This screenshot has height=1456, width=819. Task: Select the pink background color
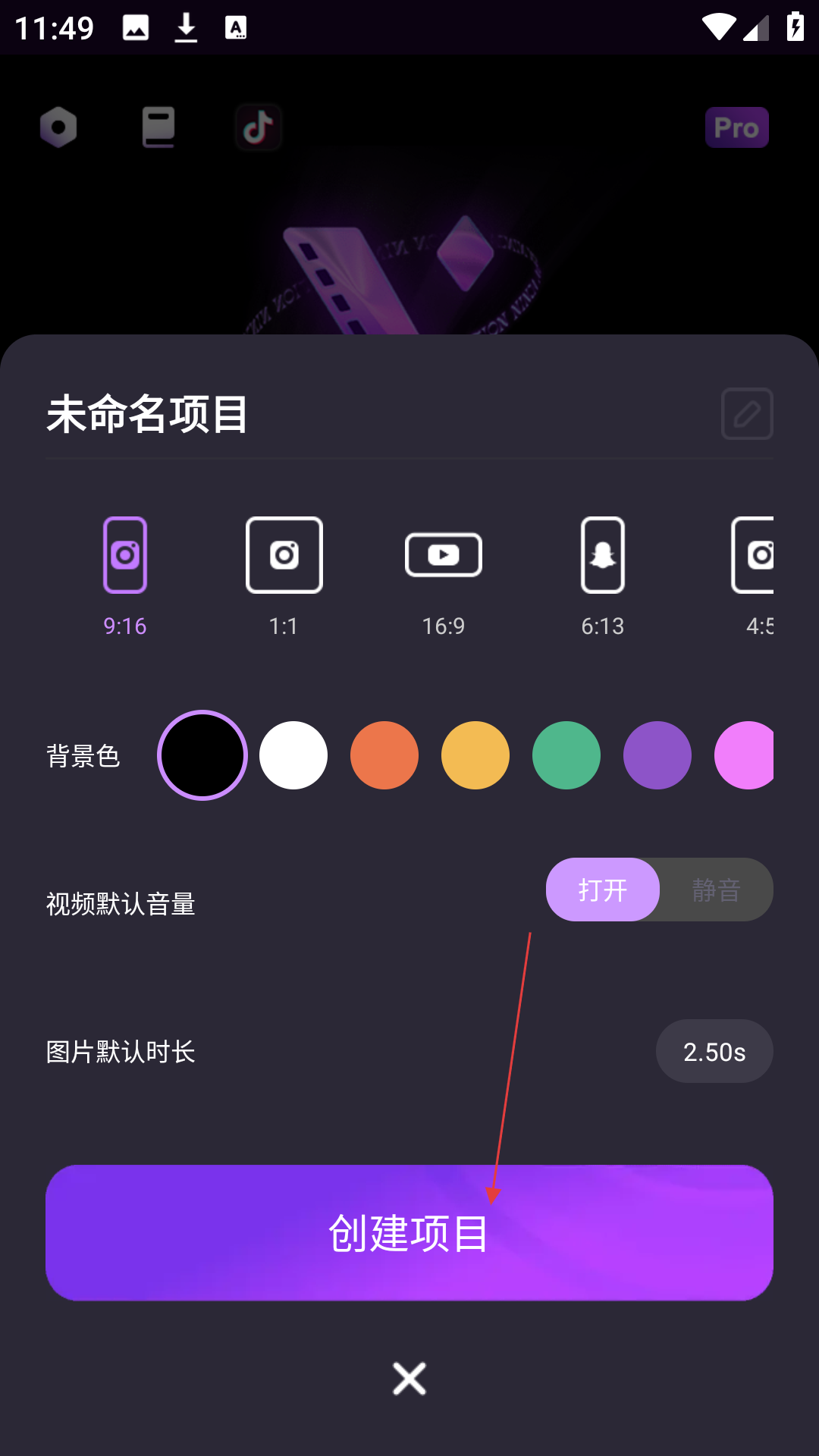tap(745, 755)
